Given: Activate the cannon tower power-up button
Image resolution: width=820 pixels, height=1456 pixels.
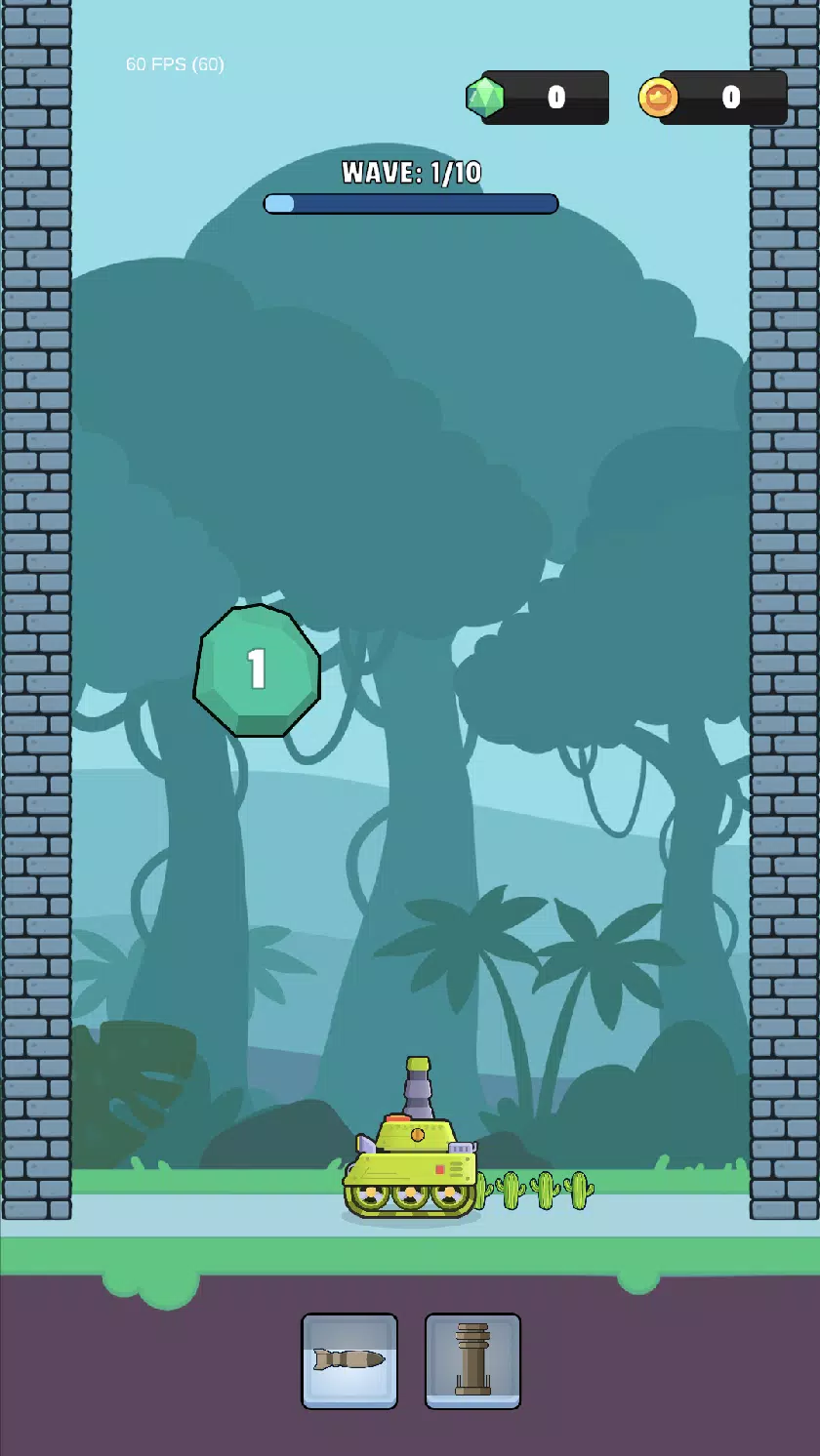Looking at the screenshot, I should [472, 1360].
